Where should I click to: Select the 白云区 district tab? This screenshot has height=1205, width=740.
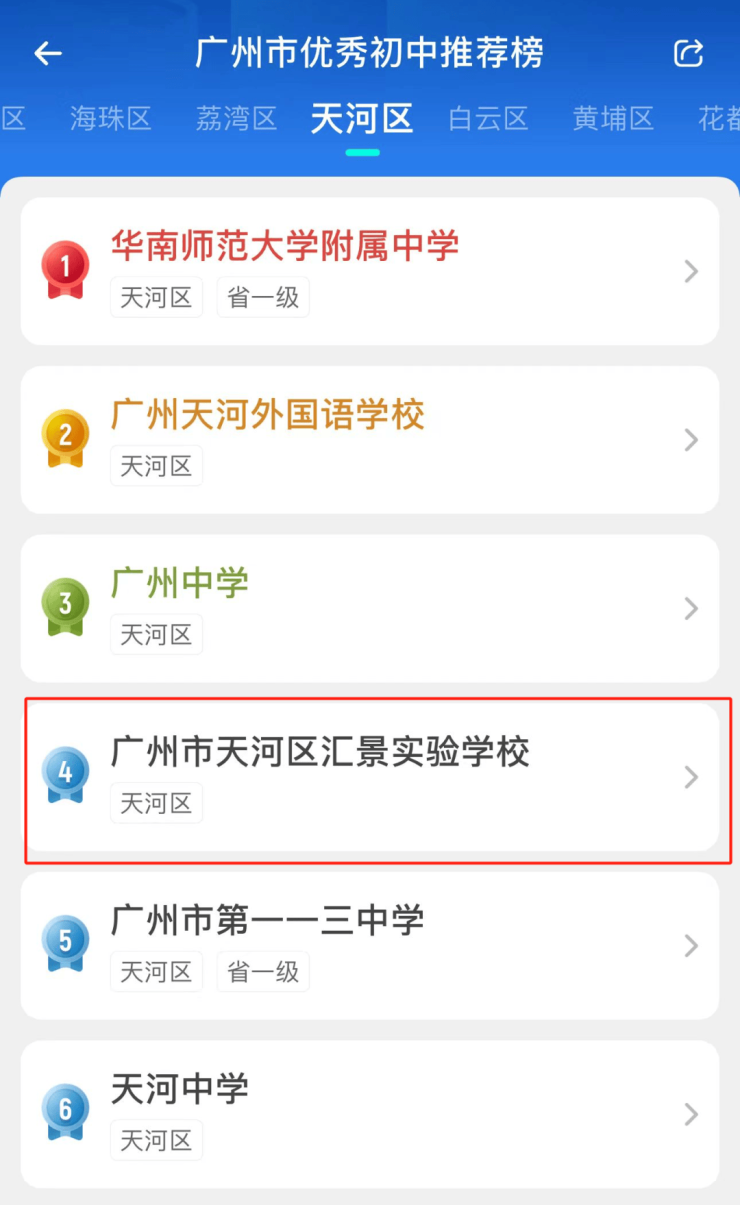coord(488,119)
